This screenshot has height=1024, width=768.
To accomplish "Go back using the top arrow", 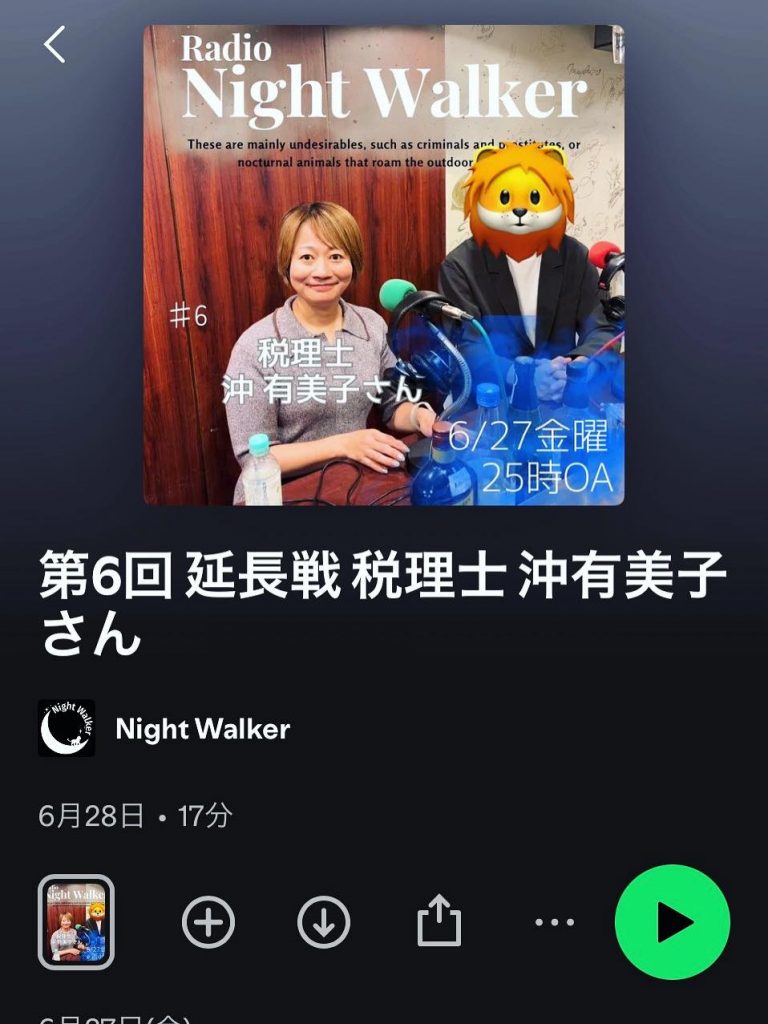I will click(x=54, y=45).
